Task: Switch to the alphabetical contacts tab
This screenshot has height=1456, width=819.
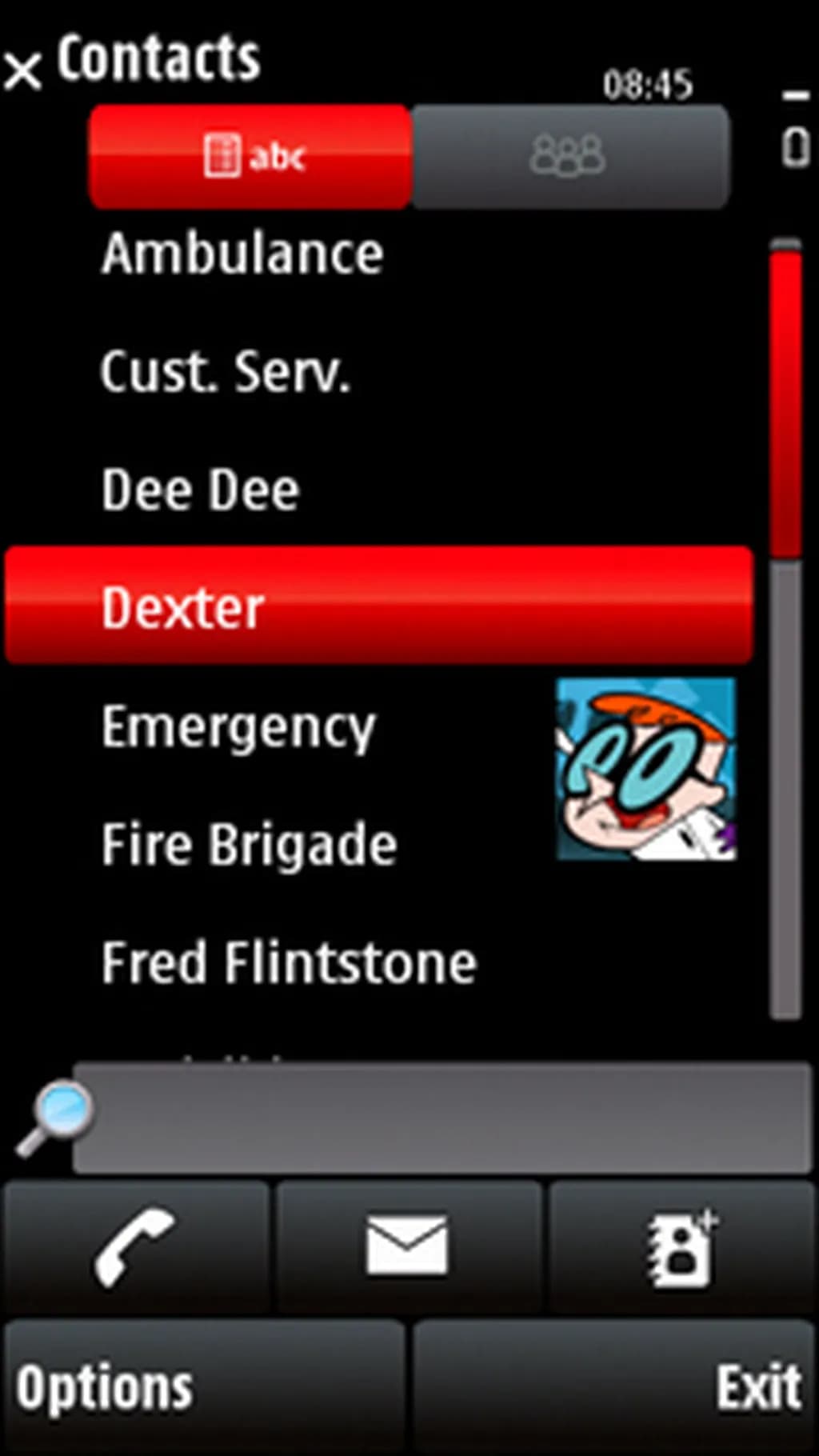Action: click(250, 156)
